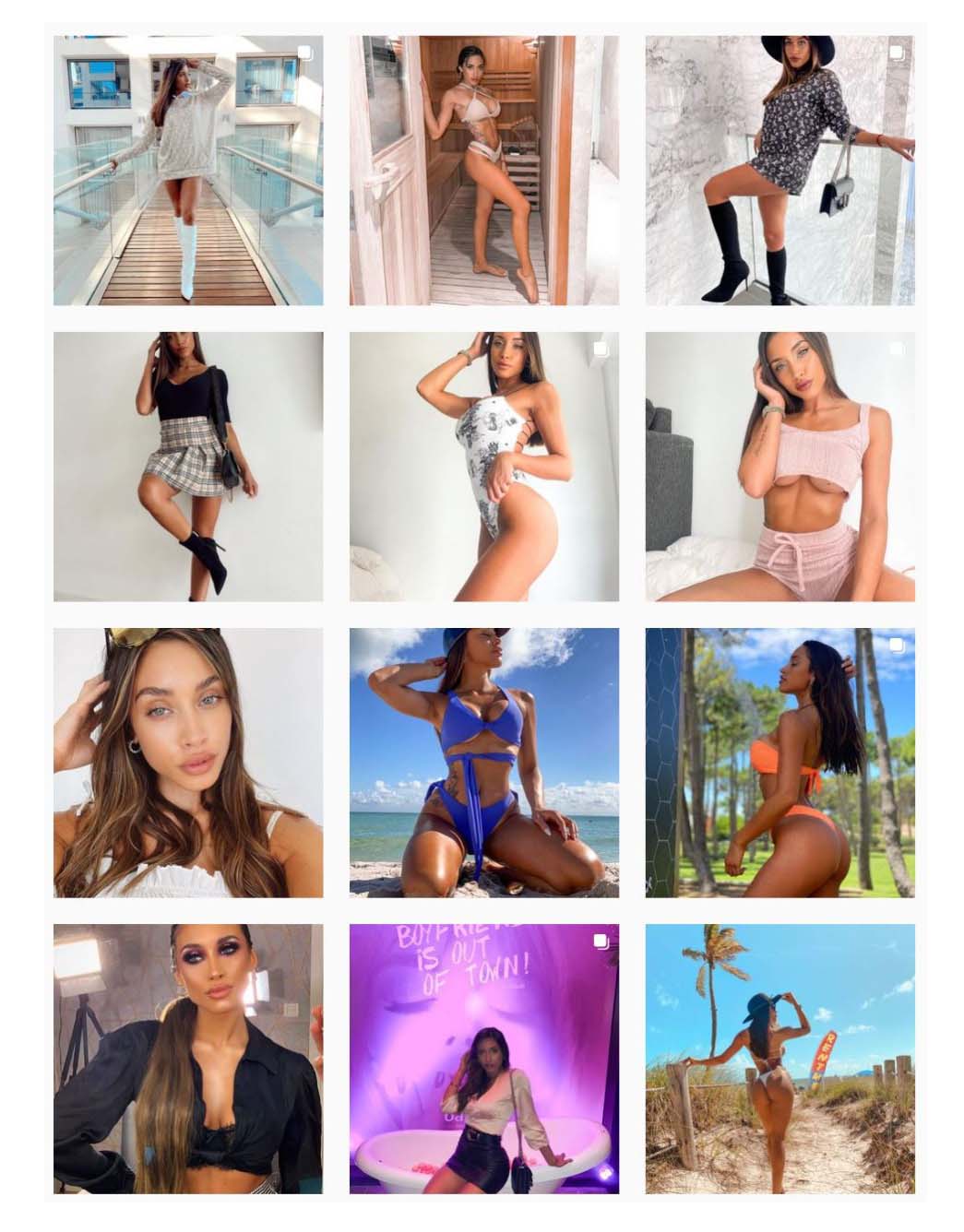The height and width of the screenshot is (1232, 964).
Task: Open the sauna doorway post
Action: click(484, 171)
